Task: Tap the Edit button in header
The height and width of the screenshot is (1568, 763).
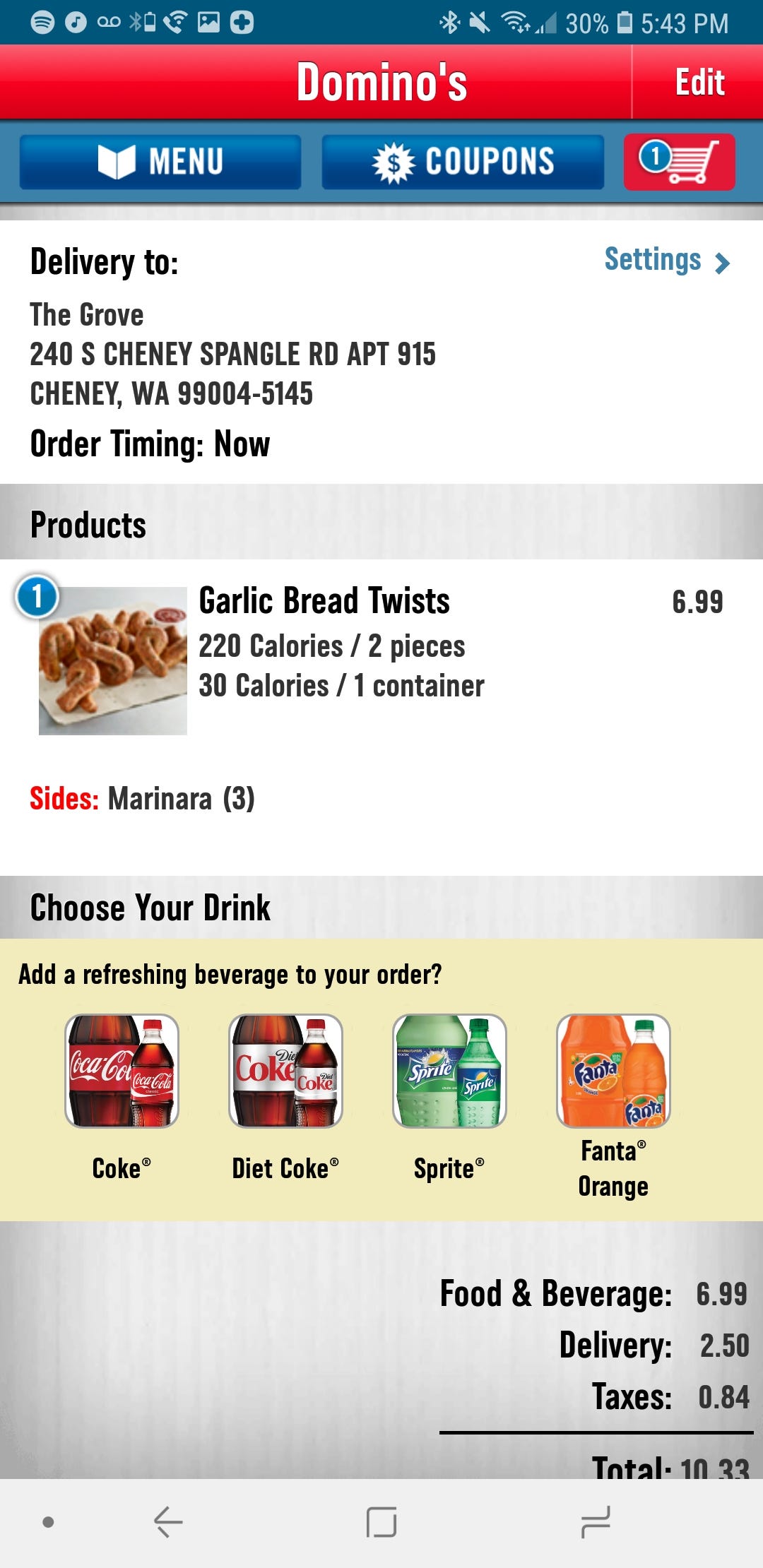Action: tap(699, 83)
